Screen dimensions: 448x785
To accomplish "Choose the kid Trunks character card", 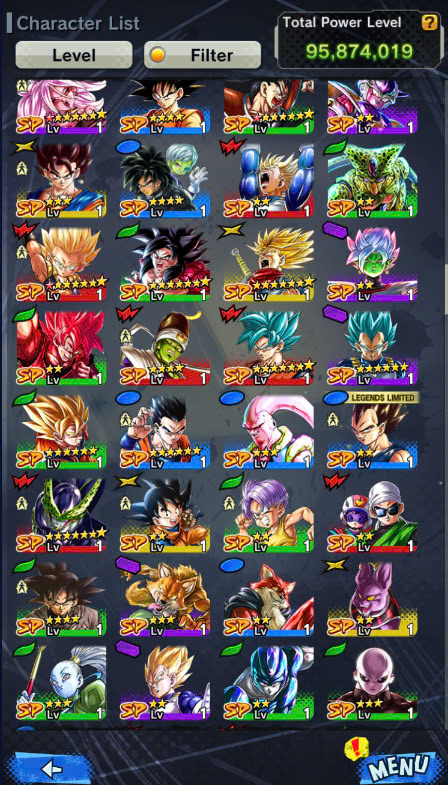I will [268, 515].
